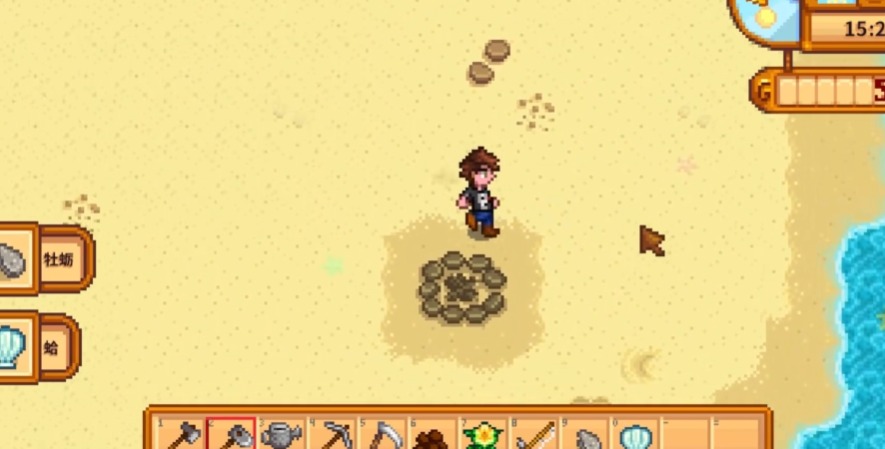885x449 pixels.
Task: Select the watering can in the toolbar
Action: (282, 436)
